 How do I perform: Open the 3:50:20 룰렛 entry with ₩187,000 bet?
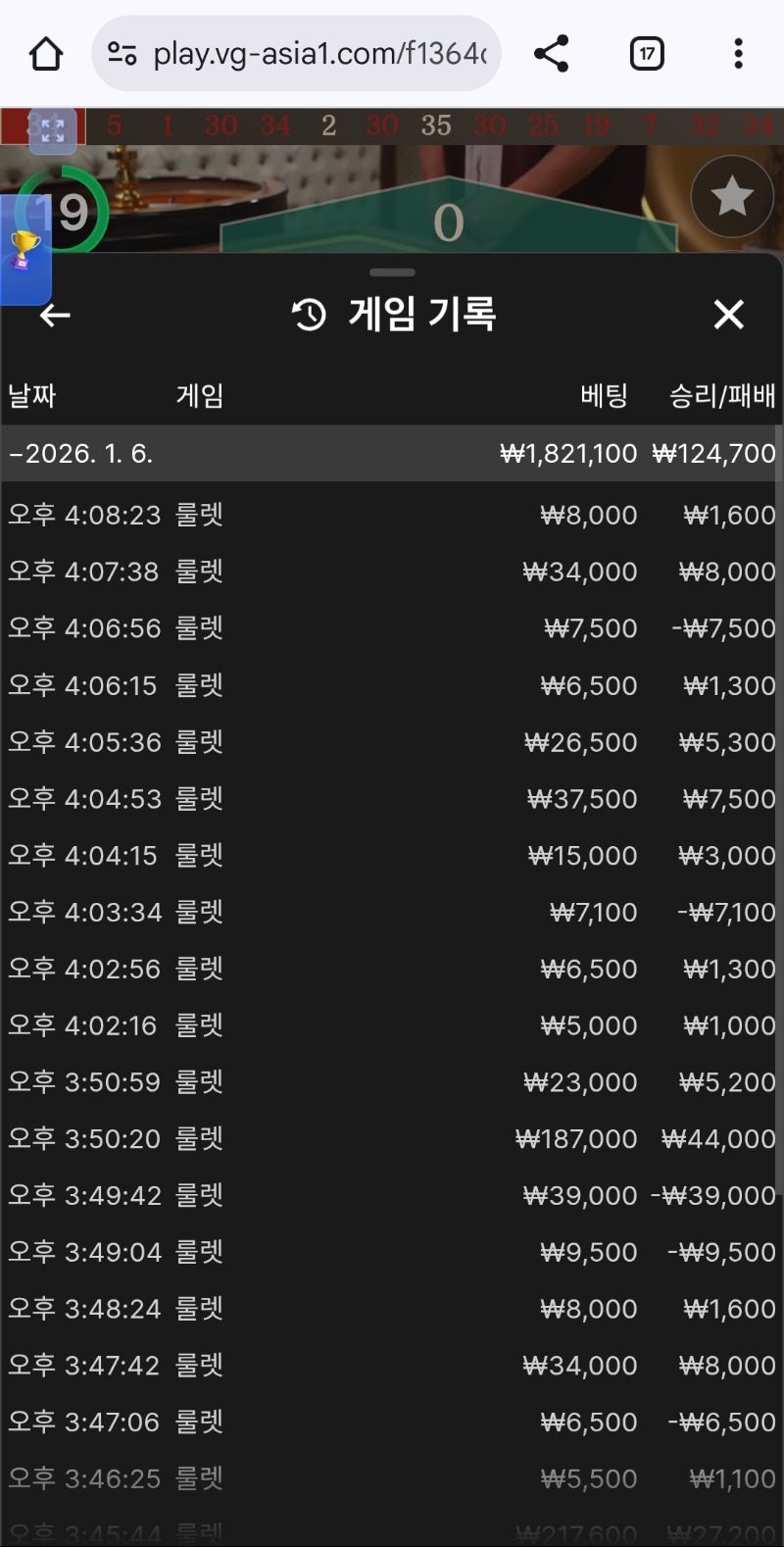392,1138
